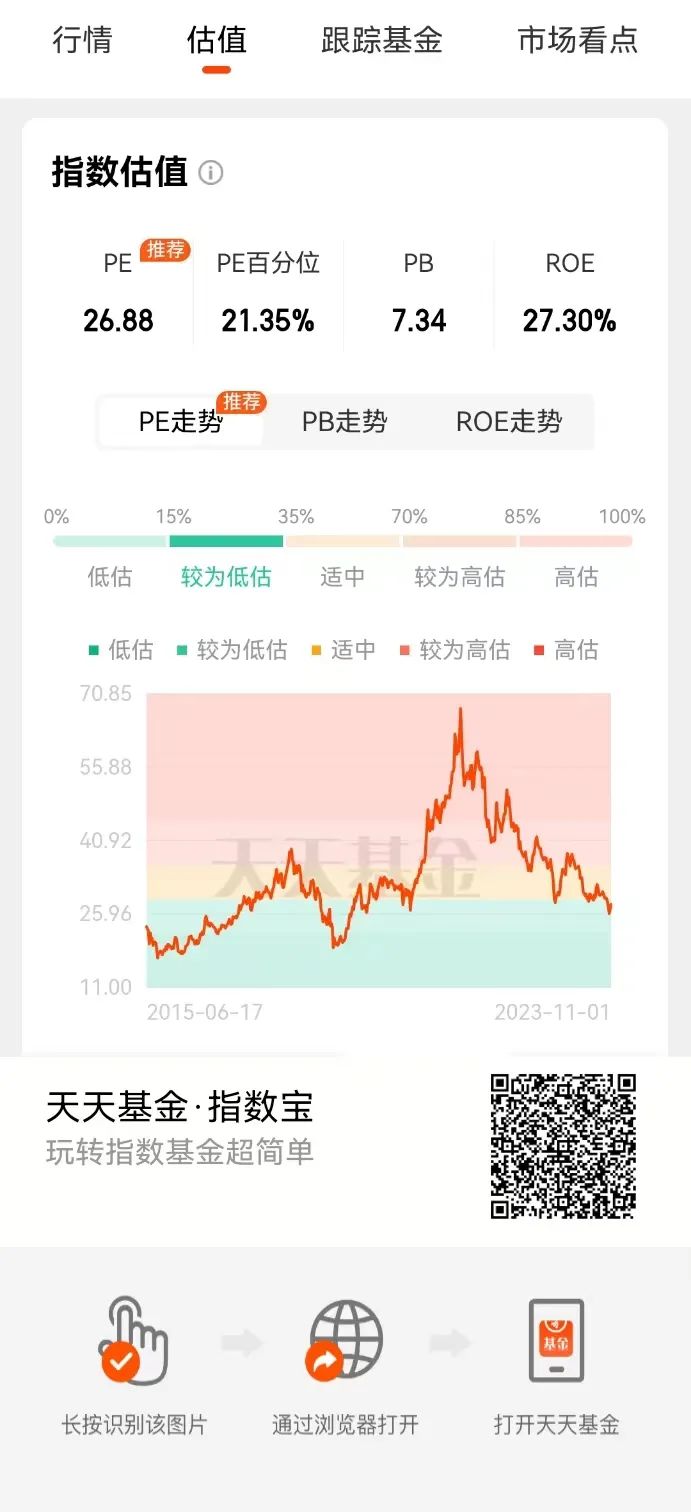
Task: Select the 估值 tab
Action: (x=216, y=41)
